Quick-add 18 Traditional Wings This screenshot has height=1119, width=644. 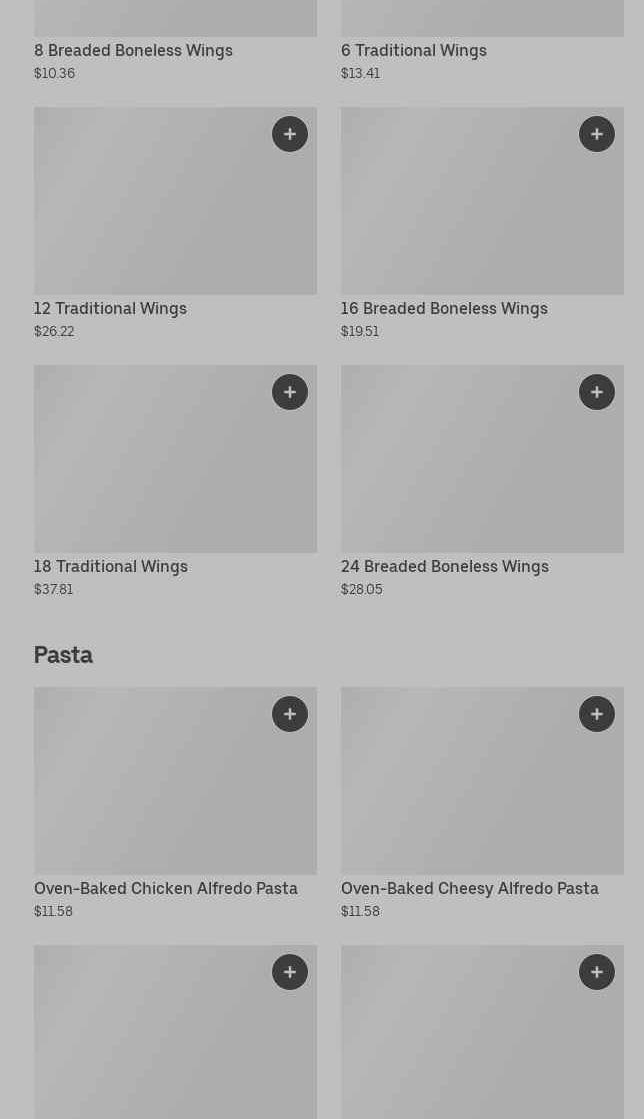(290, 392)
